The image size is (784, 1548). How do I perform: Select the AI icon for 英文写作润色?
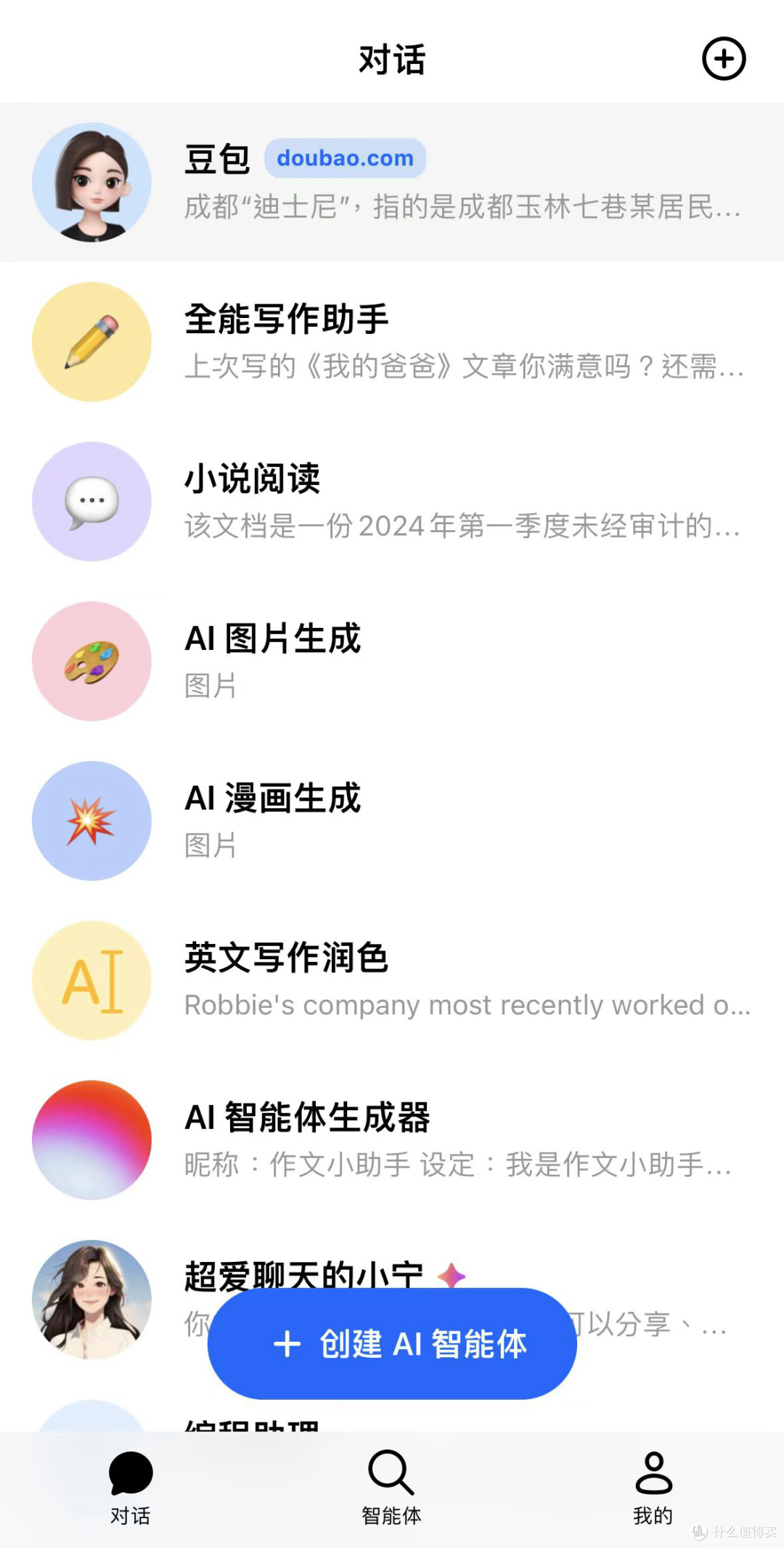91,980
